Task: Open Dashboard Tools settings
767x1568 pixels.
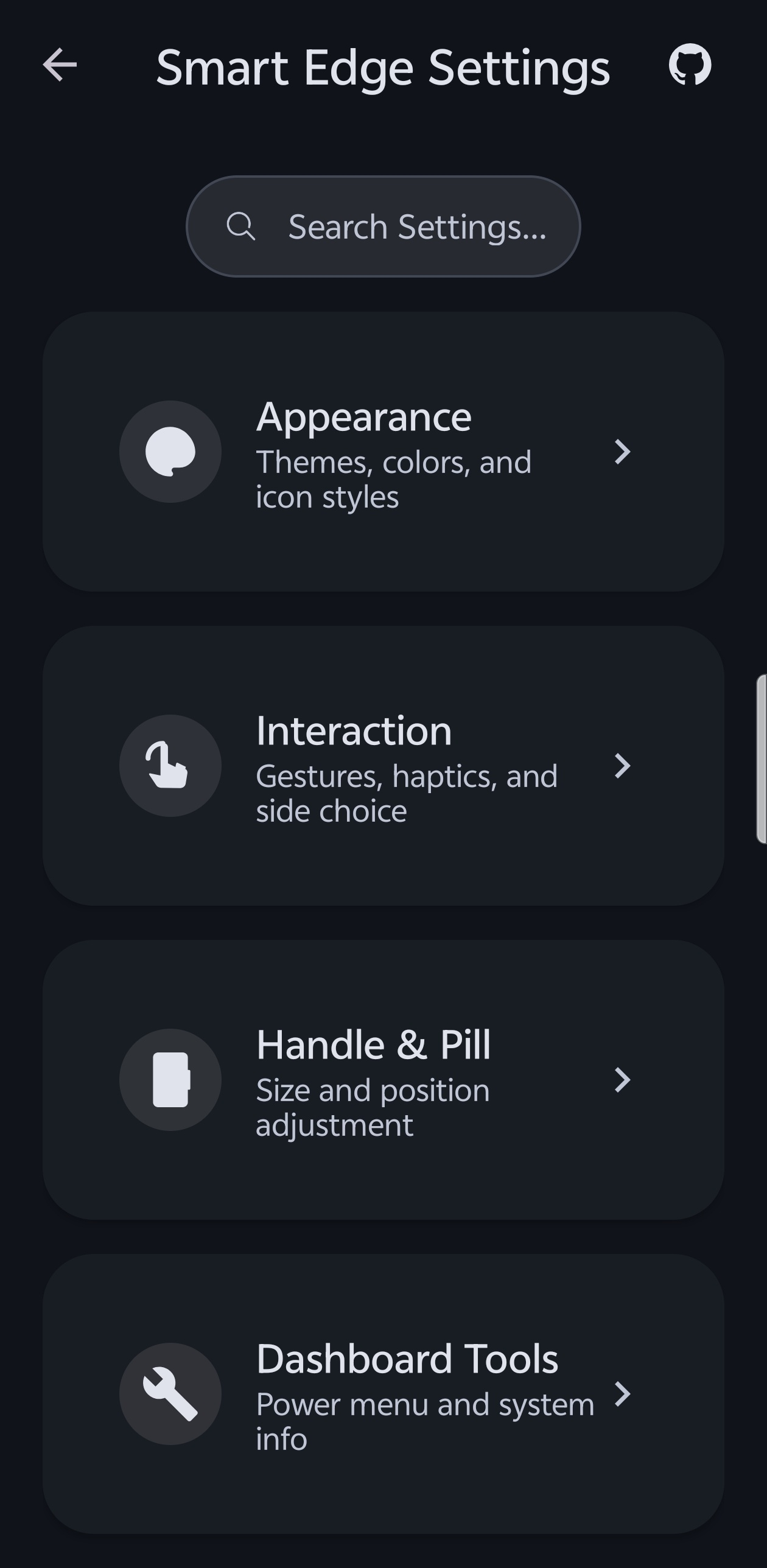Action: (x=383, y=1393)
